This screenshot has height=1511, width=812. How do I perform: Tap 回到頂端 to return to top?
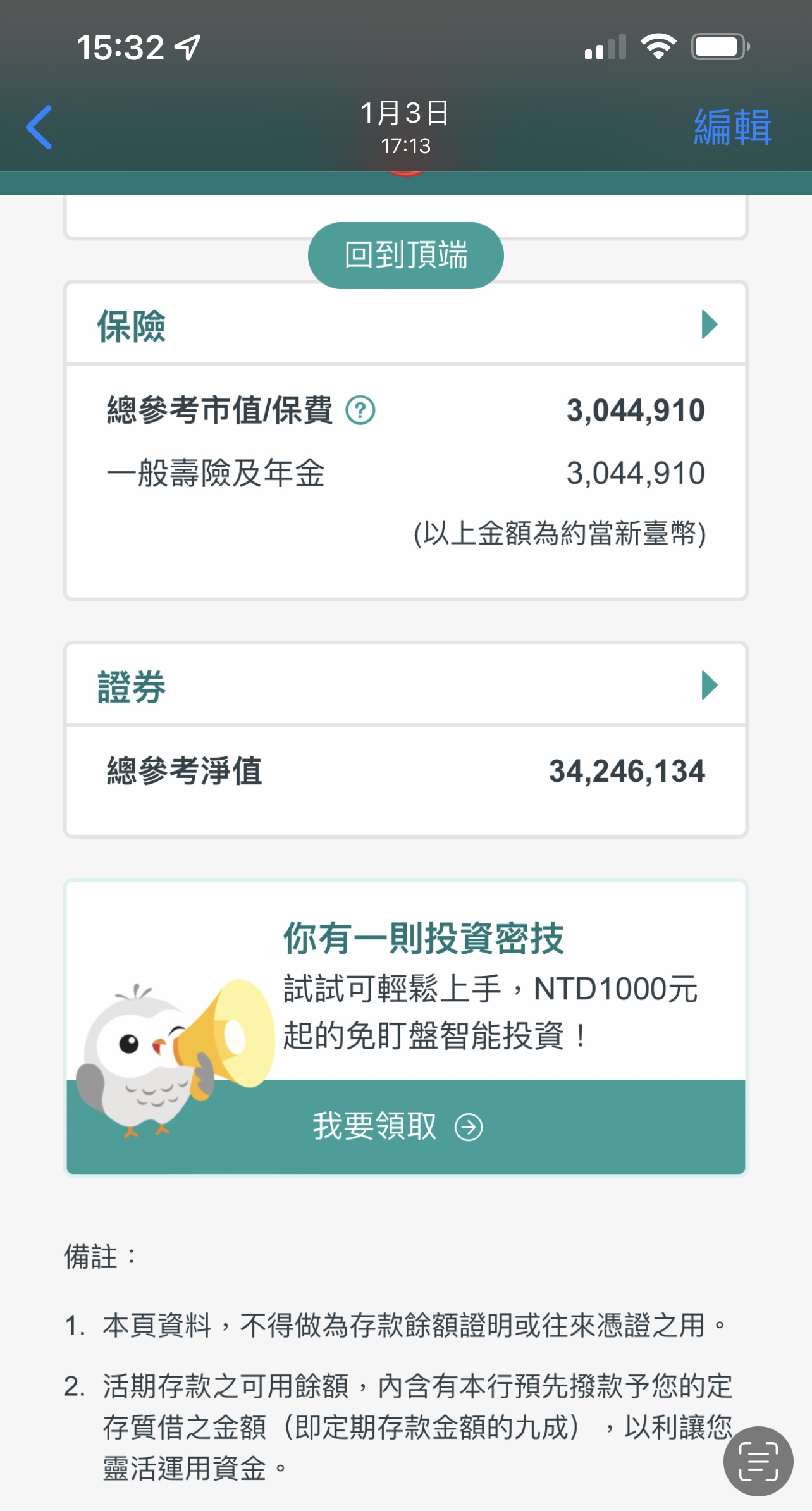(x=405, y=256)
